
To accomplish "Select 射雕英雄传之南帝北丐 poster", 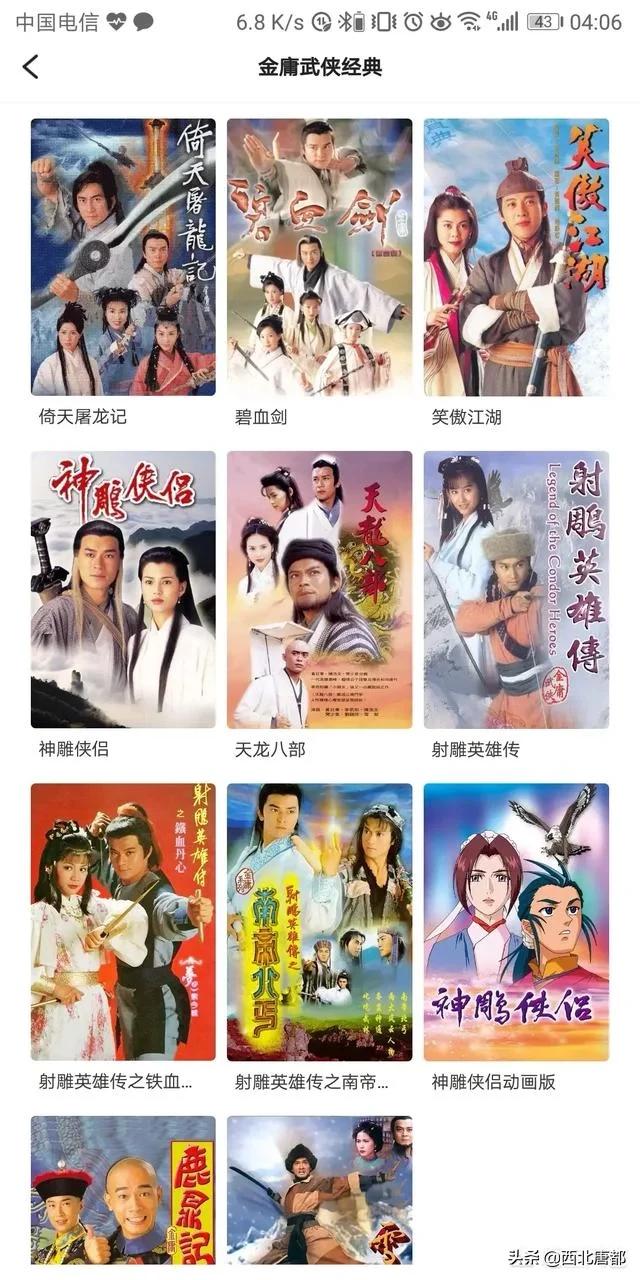I will [319, 921].
